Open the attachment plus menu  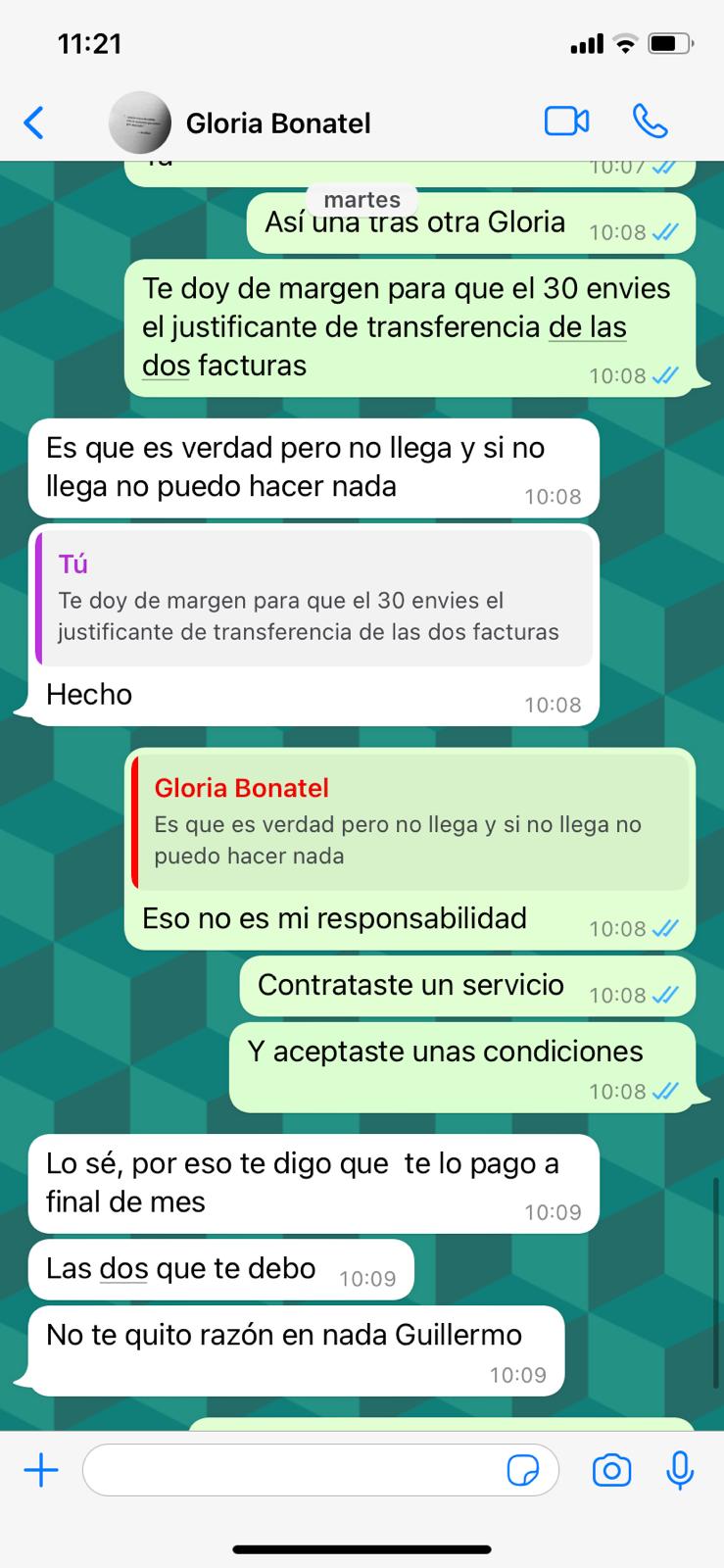[x=41, y=1470]
